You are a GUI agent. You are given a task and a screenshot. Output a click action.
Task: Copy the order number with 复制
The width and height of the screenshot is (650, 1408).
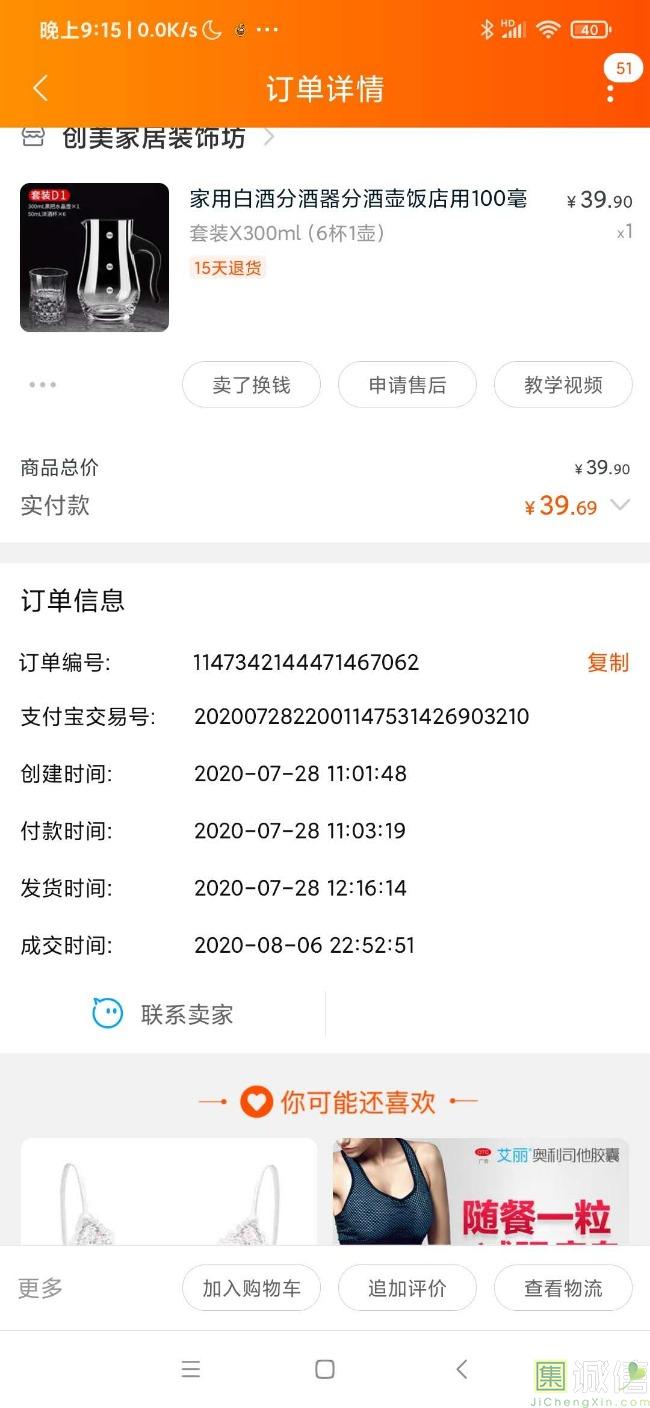(x=607, y=662)
